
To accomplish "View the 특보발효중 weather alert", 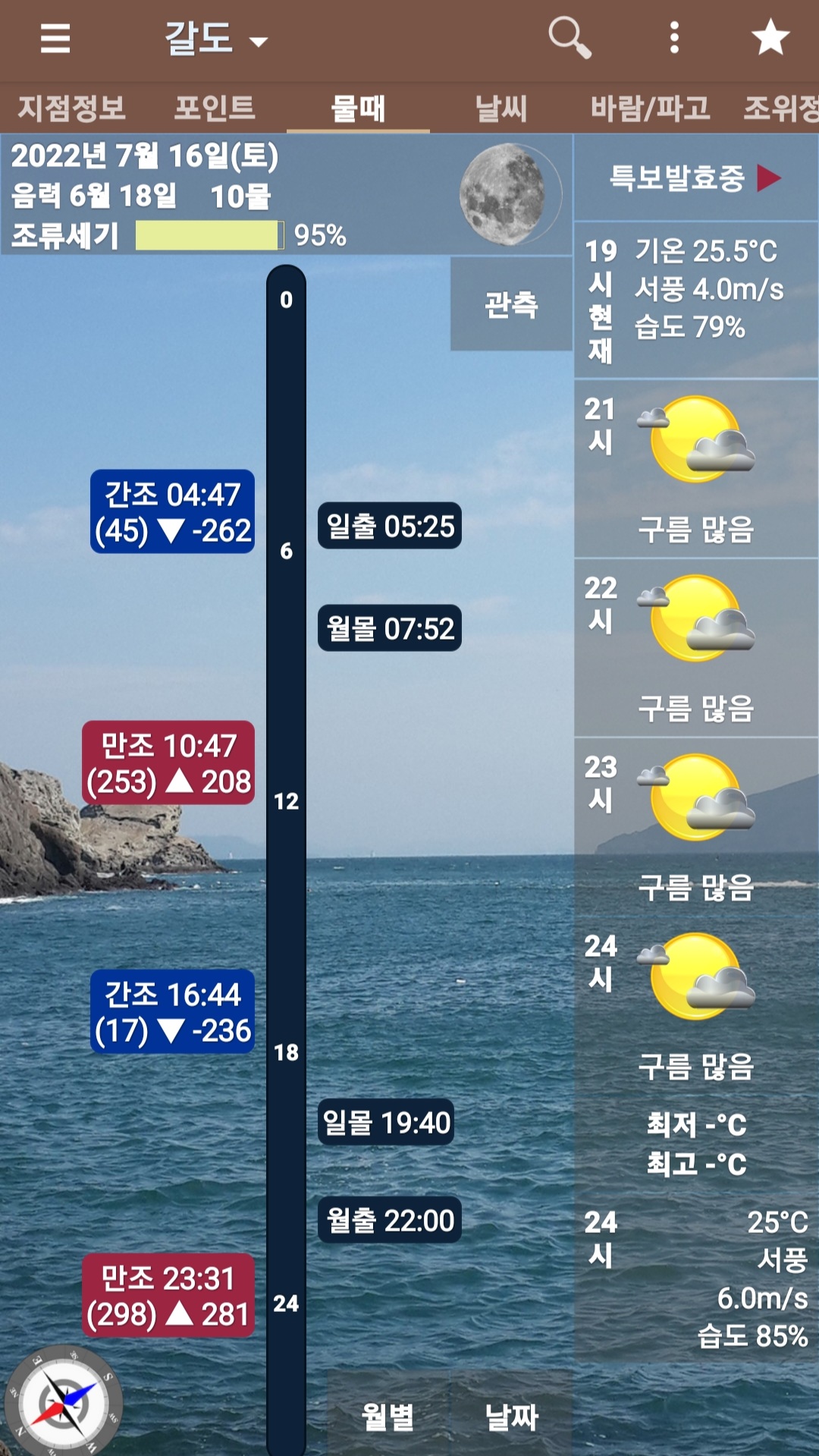I will click(695, 178).
